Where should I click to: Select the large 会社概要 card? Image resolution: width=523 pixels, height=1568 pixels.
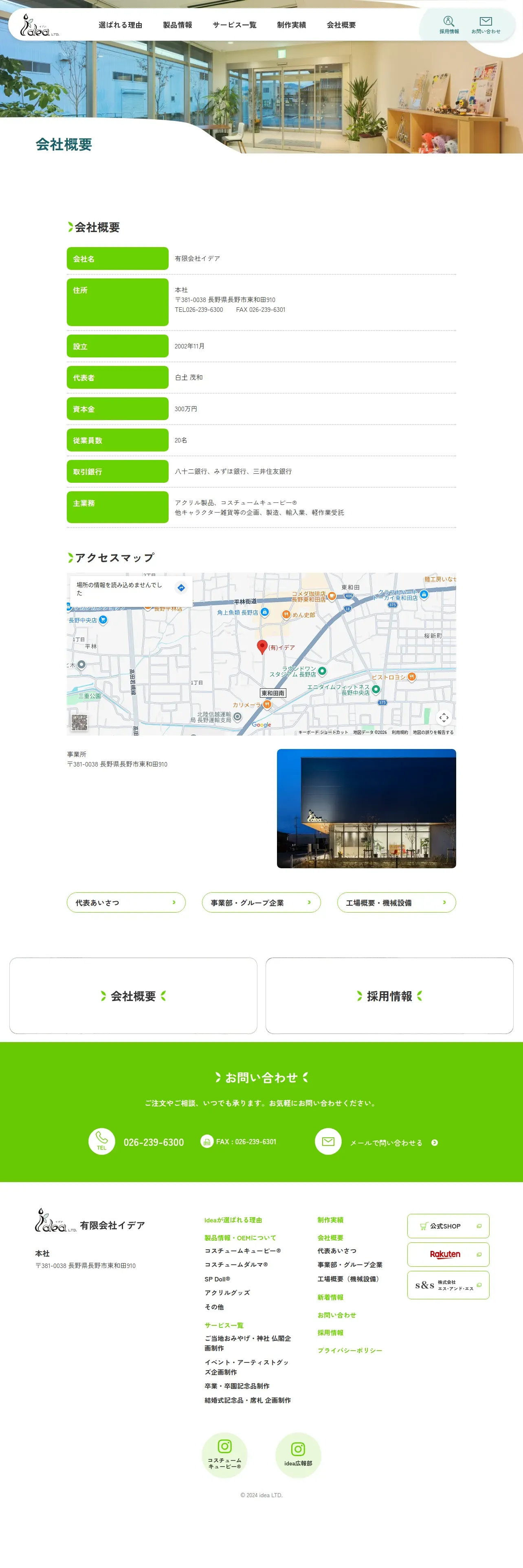133,996
